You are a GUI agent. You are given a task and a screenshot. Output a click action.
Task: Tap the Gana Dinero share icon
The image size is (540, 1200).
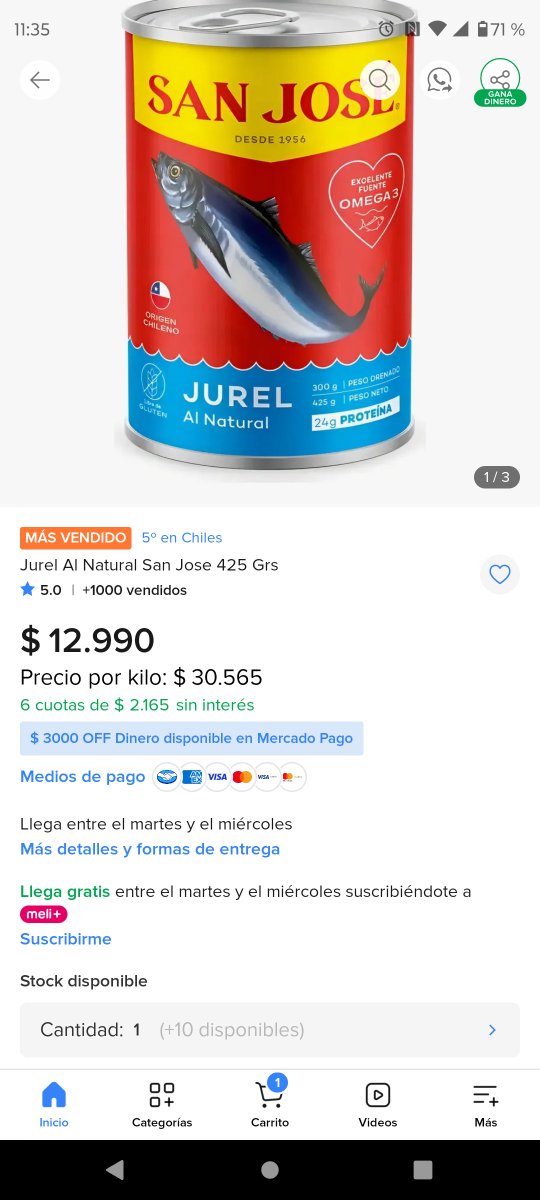[x=500, y=83]
